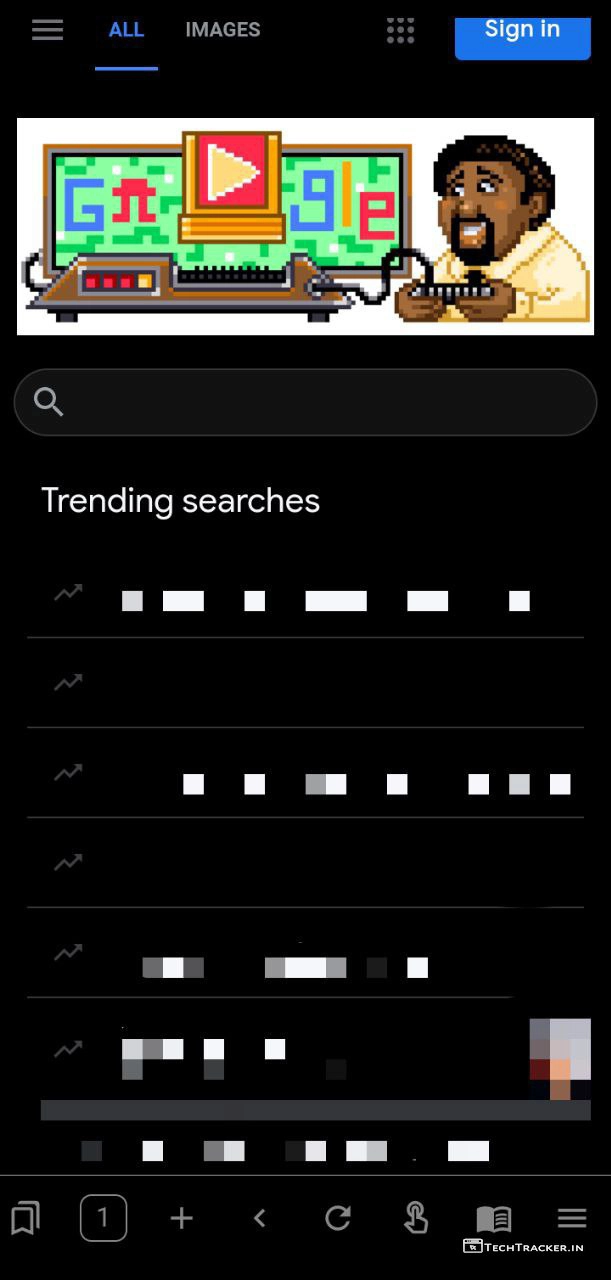
Task: Switch to the IMAGES tab
Action: [222, 30]
